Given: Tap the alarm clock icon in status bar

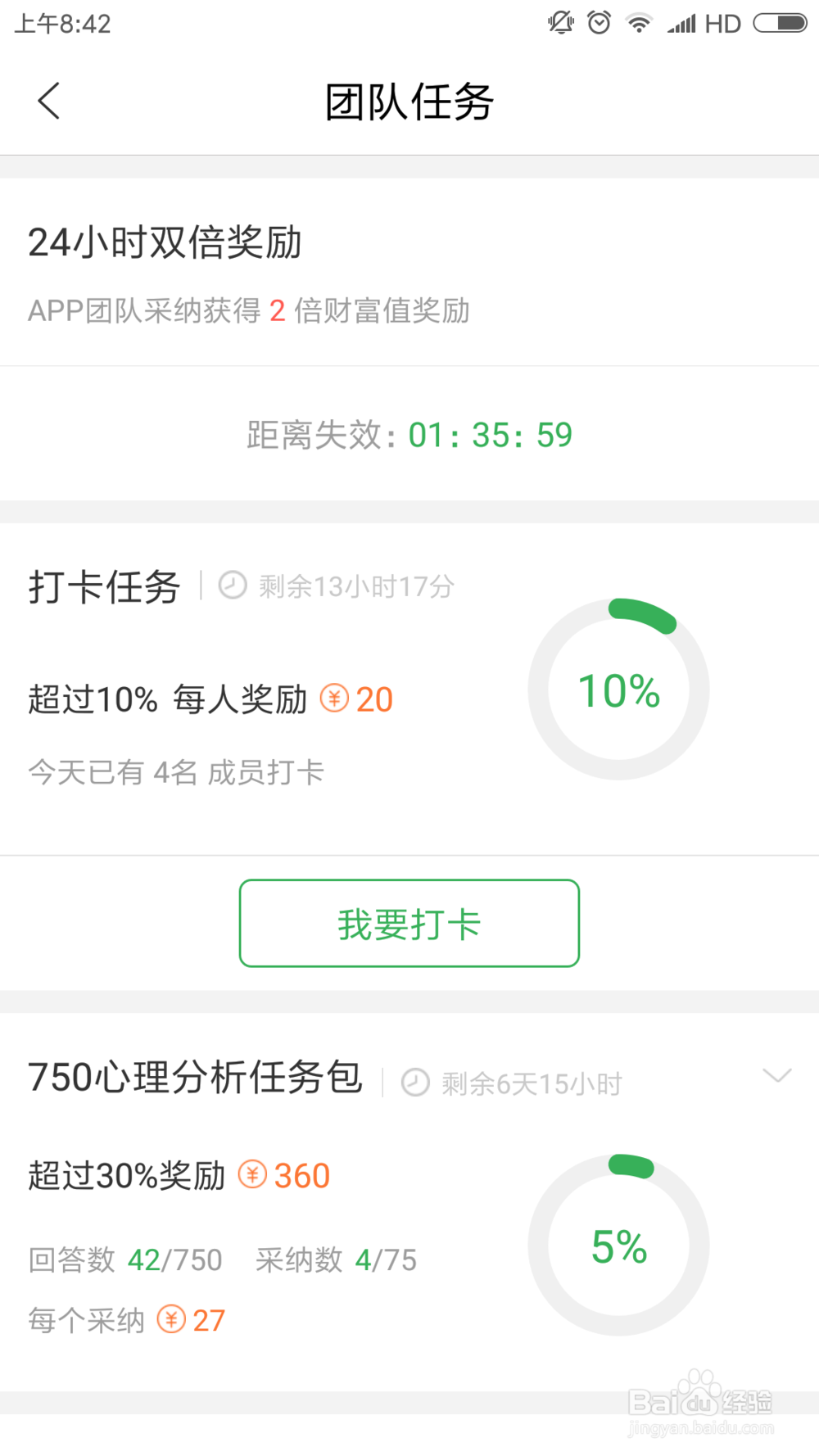Looking at the screenshot, I should [x=599, y=22].
